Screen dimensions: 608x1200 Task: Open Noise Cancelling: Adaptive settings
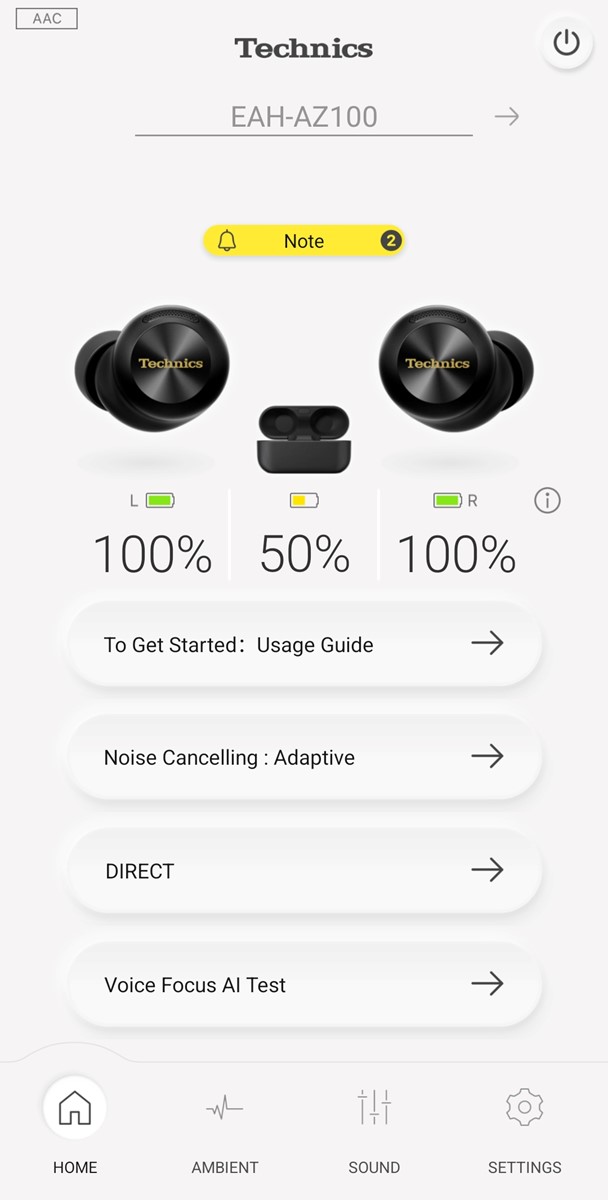tap(304, 757)
